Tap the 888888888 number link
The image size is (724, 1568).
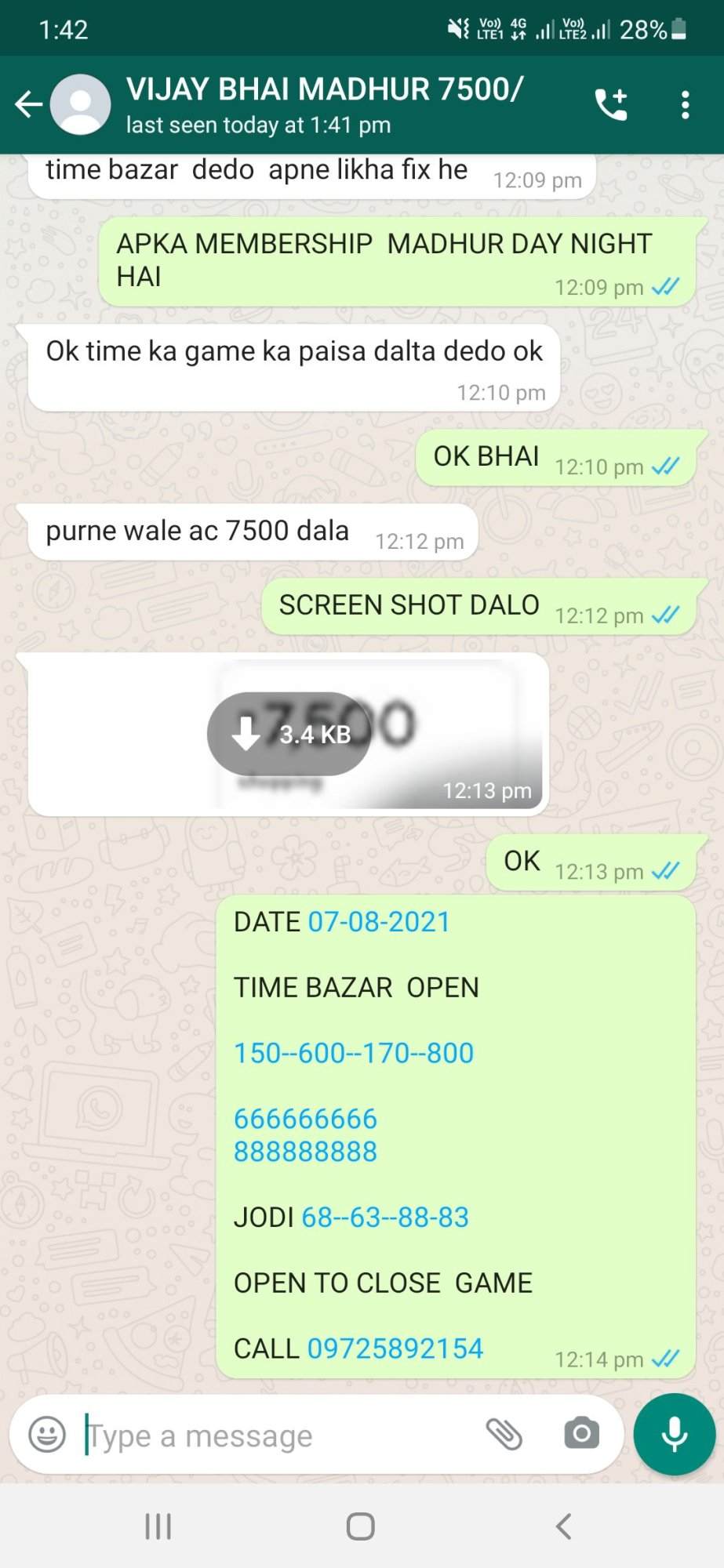tap(305, 1152)
